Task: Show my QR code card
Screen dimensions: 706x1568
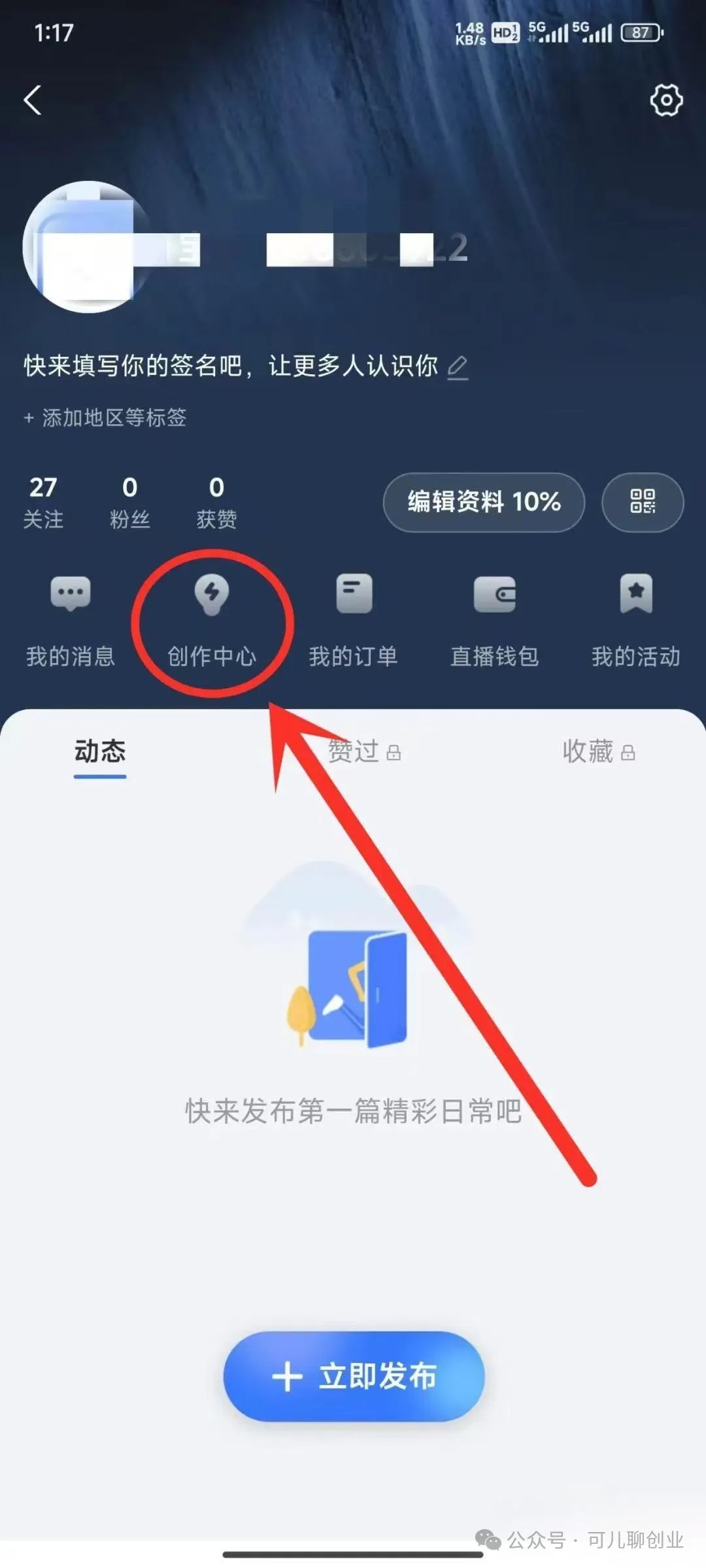Action: (x=642, y=502)
